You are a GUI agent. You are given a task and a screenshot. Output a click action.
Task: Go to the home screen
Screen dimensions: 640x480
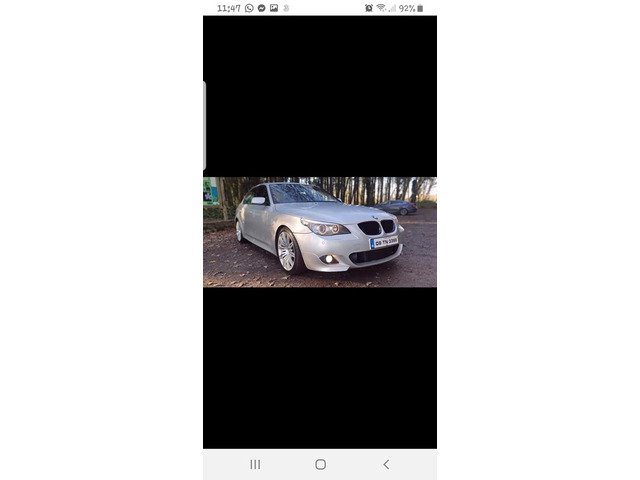pyautogui.click(x=320, y=464)
